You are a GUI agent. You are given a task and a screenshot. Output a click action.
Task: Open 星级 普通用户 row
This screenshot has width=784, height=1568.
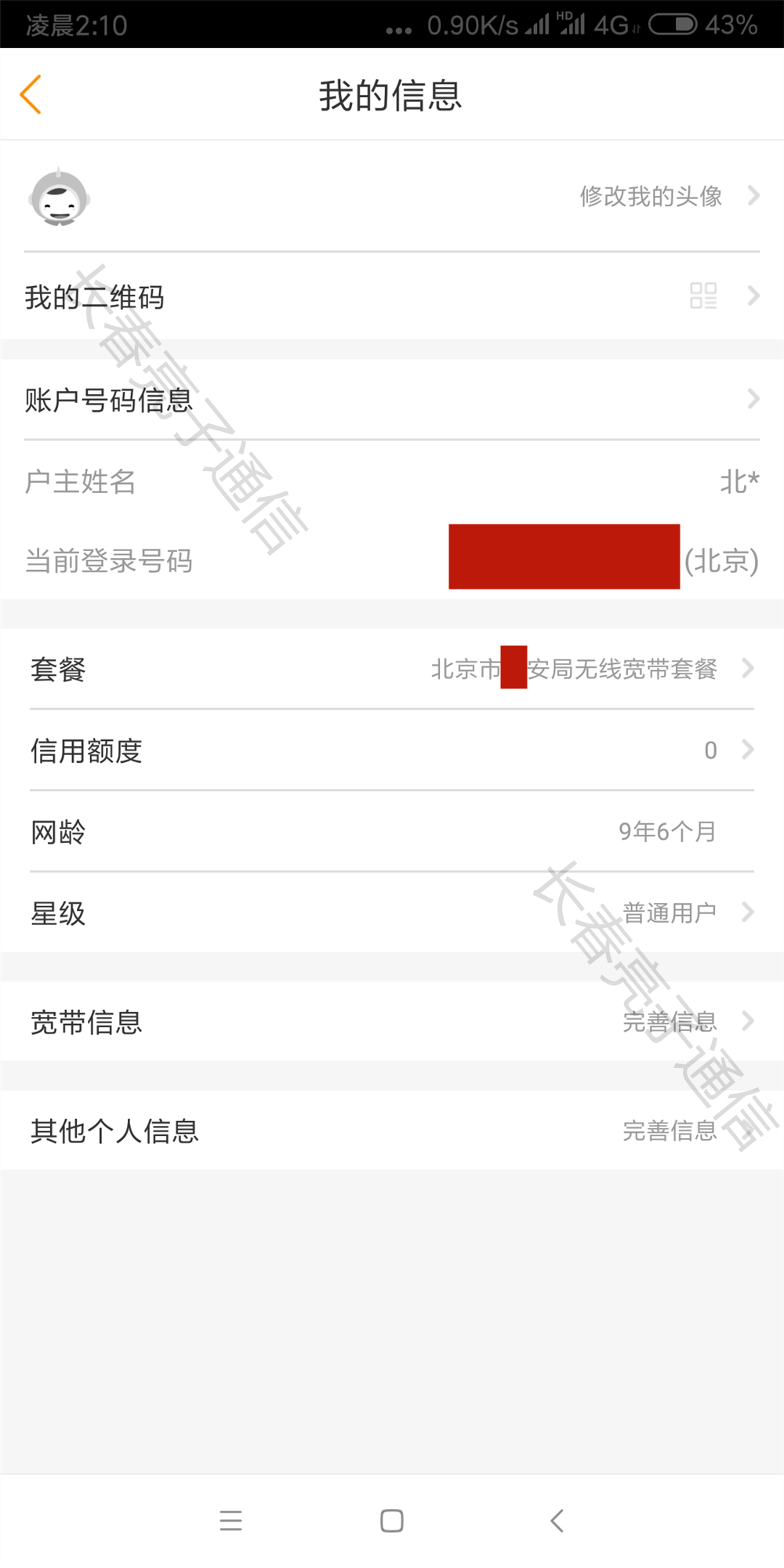[392, 913]
